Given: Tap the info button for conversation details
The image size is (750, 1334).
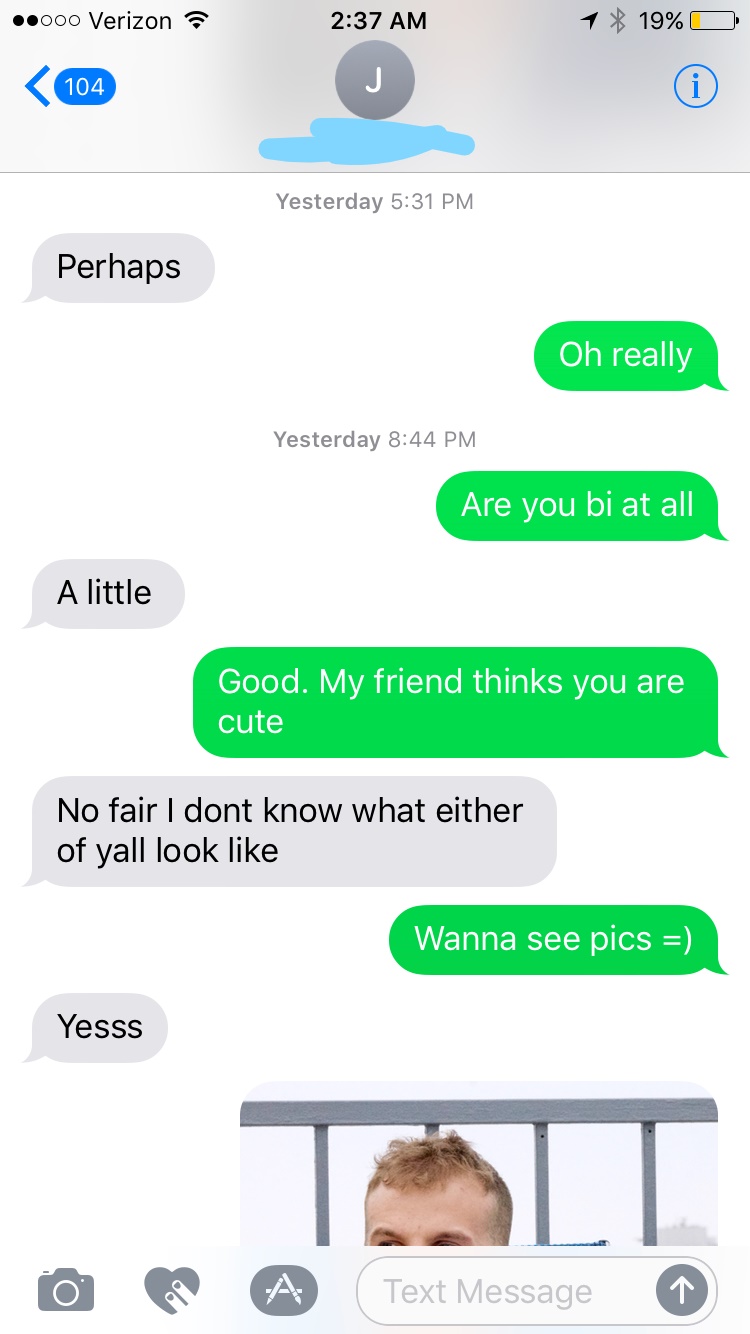Looking at the screenshot, I should [x=695, y=86].
